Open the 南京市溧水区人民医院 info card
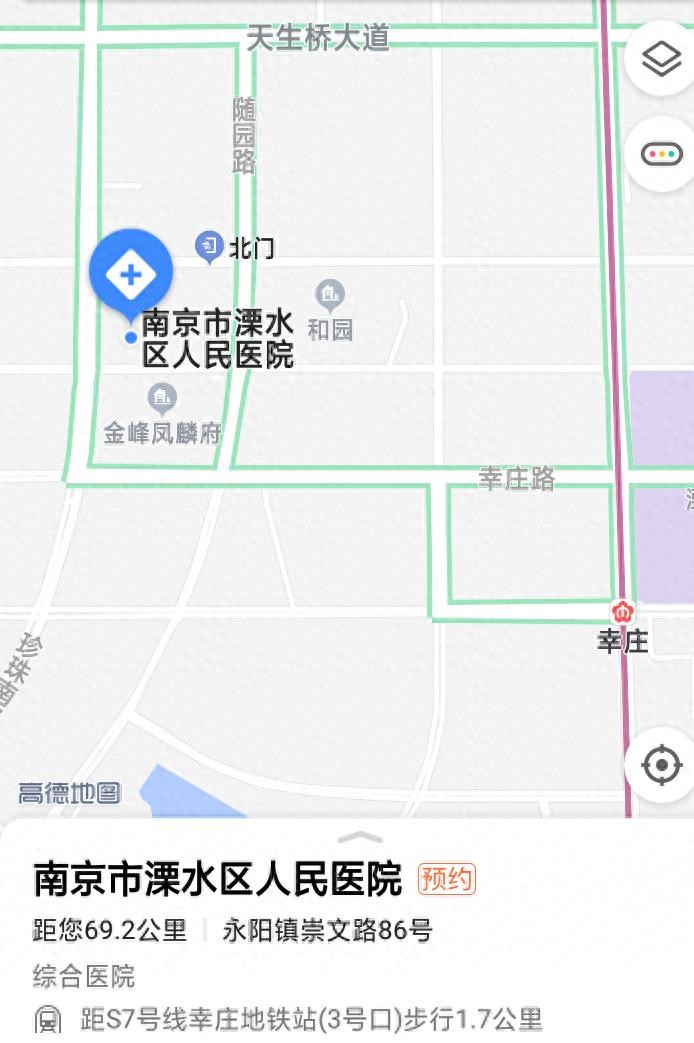 pos(218,879)
